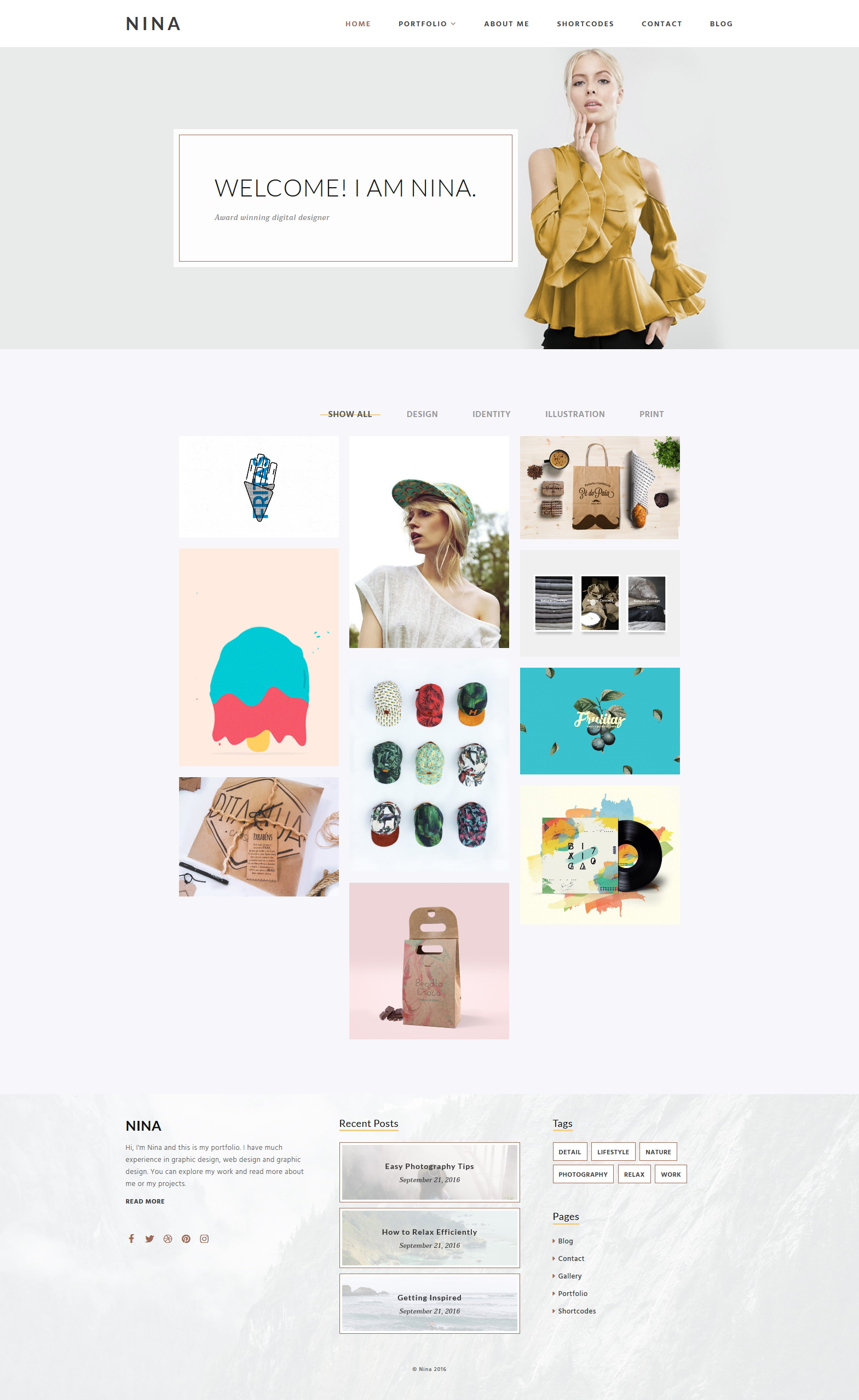Show only Print projects
This screenshot has height=1400, width=859.
tap(652, 414)
